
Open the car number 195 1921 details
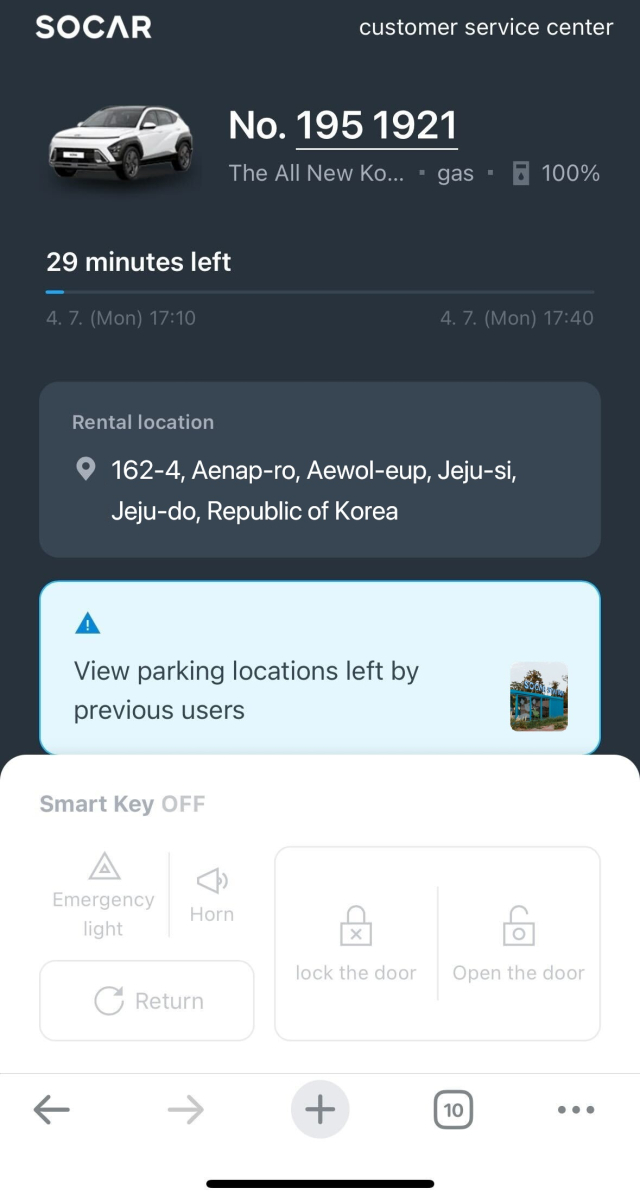click(x=376, y=126)
